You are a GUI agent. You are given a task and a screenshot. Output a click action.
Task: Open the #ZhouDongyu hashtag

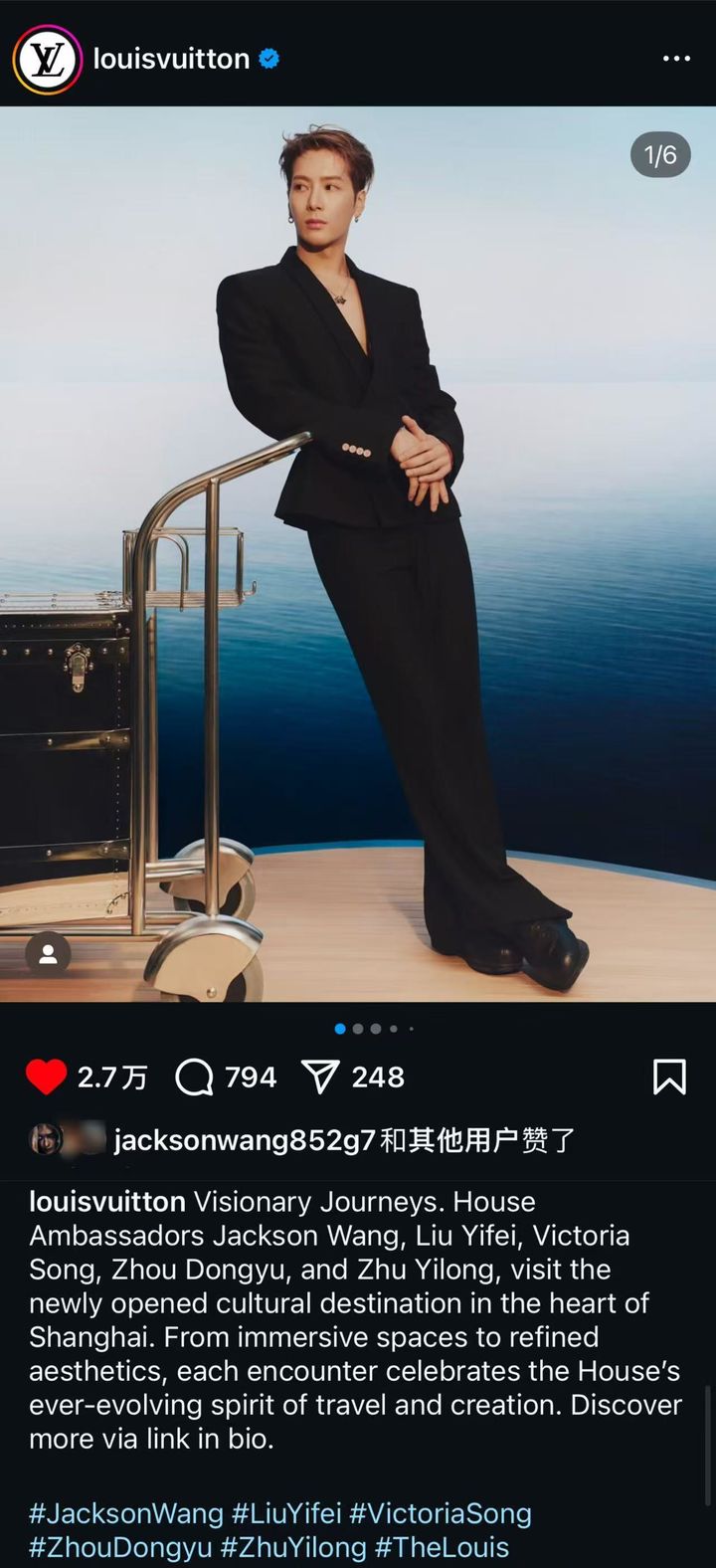click(120, 1548)
